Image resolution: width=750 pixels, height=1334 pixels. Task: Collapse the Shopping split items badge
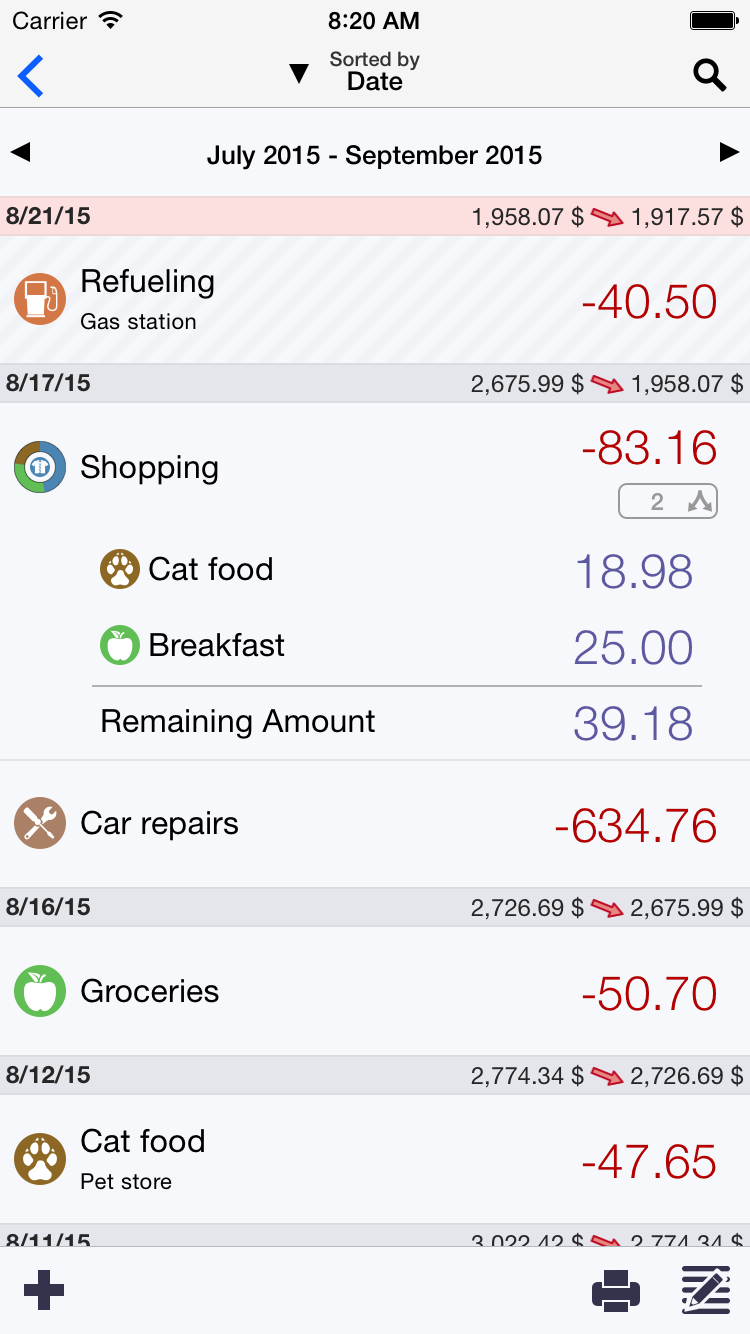[x=668, y=501]
